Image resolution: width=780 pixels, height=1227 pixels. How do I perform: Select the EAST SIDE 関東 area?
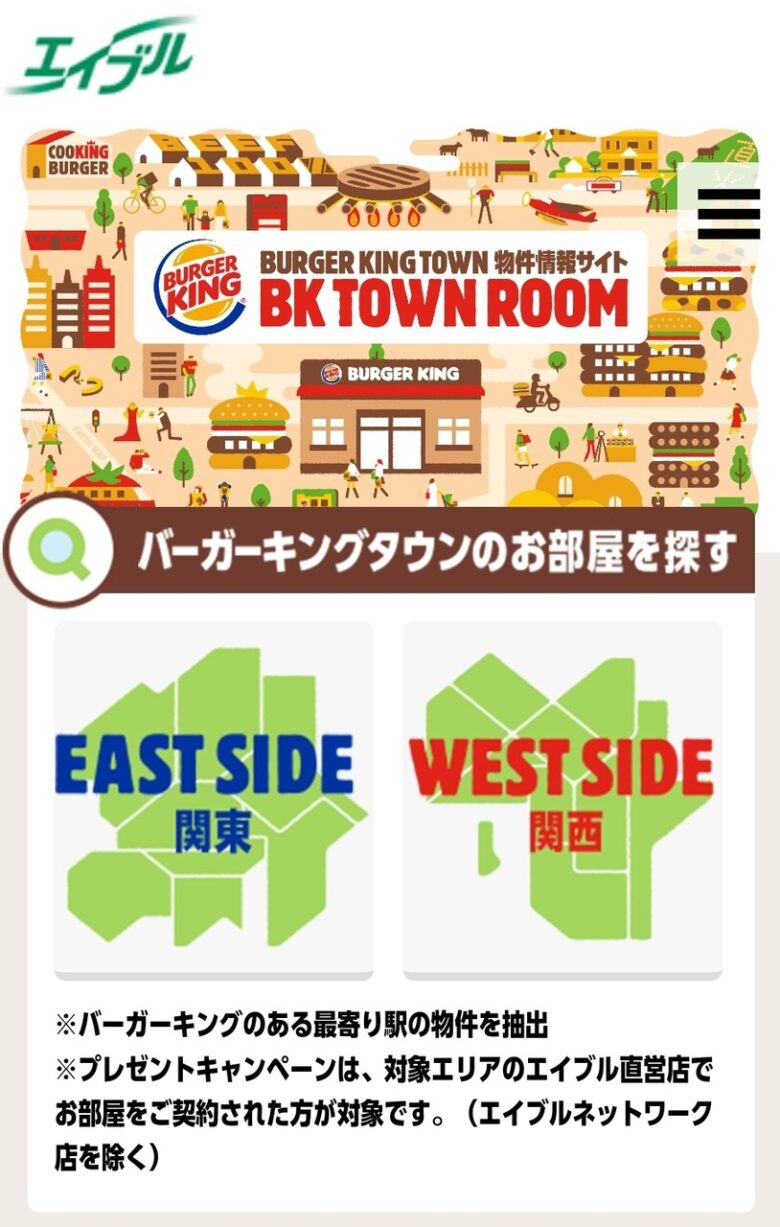(213, 799)
